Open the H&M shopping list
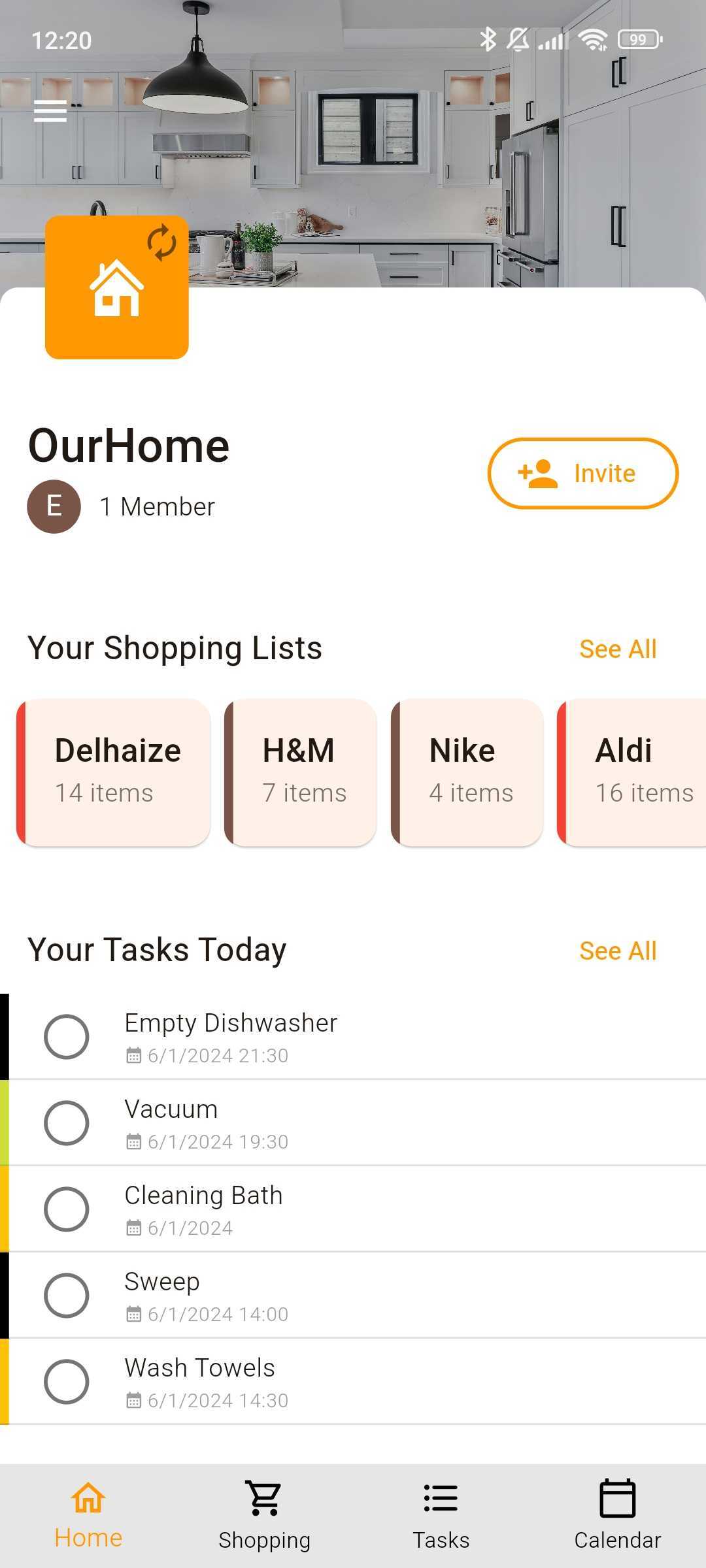706x1568 pixels. click(300, 772)
